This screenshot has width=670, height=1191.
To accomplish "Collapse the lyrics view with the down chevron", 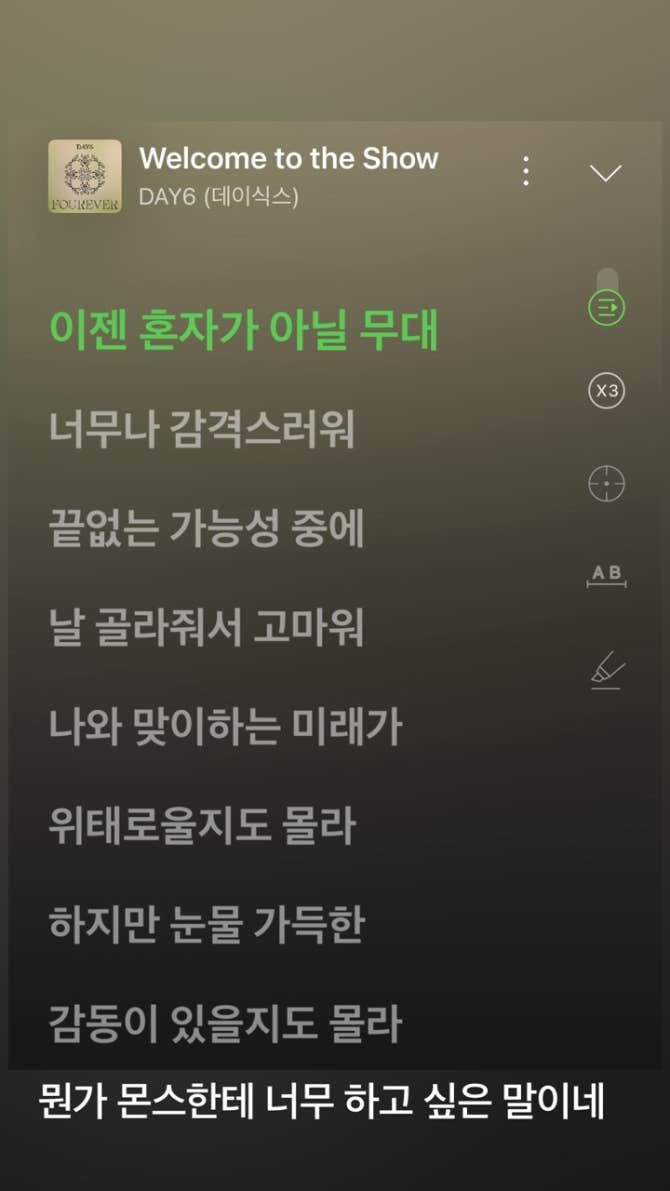I will coord(606,173).
